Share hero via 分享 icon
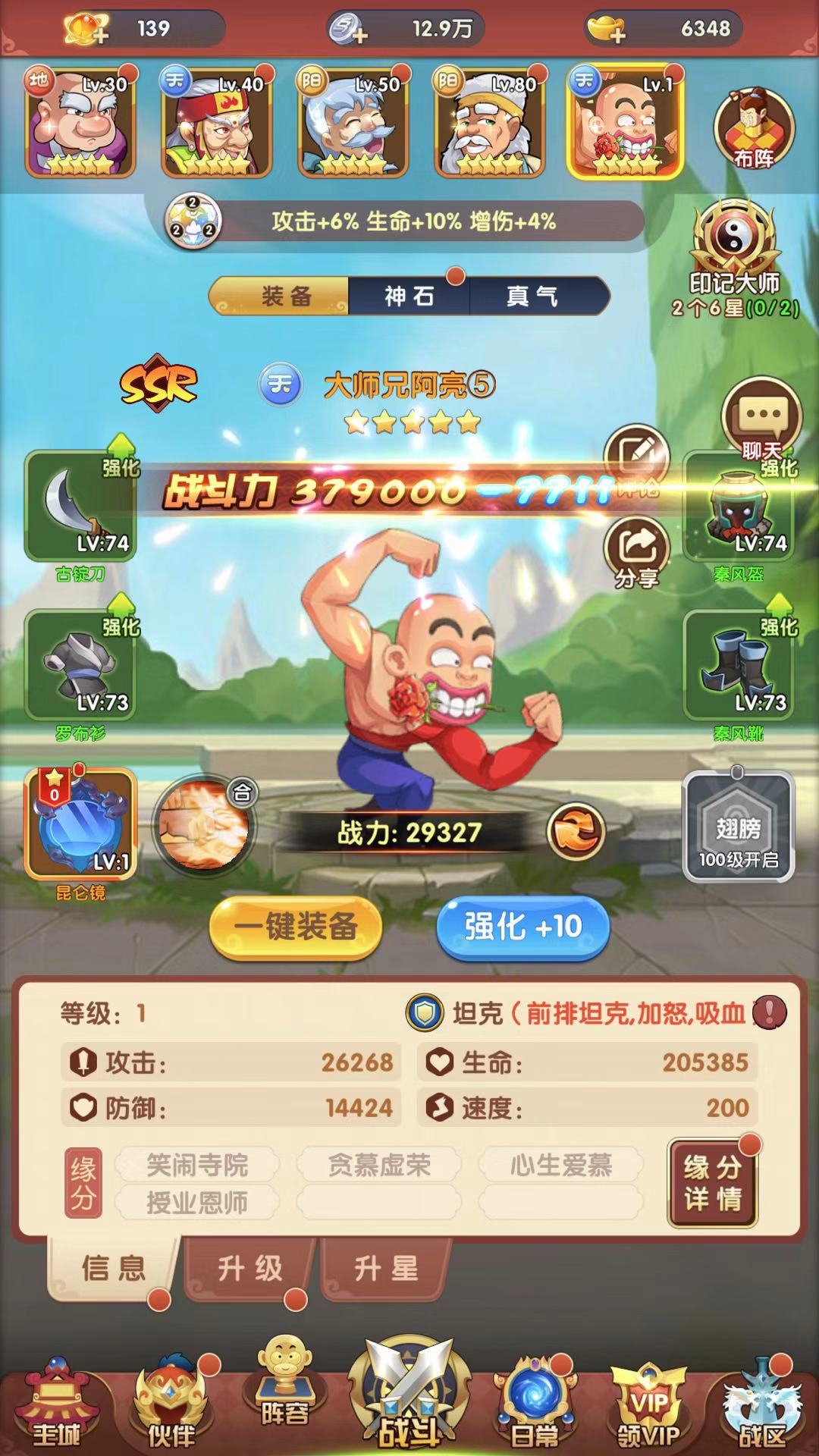Viewport: 819px width, 1456px height. (x=636, y=551)
